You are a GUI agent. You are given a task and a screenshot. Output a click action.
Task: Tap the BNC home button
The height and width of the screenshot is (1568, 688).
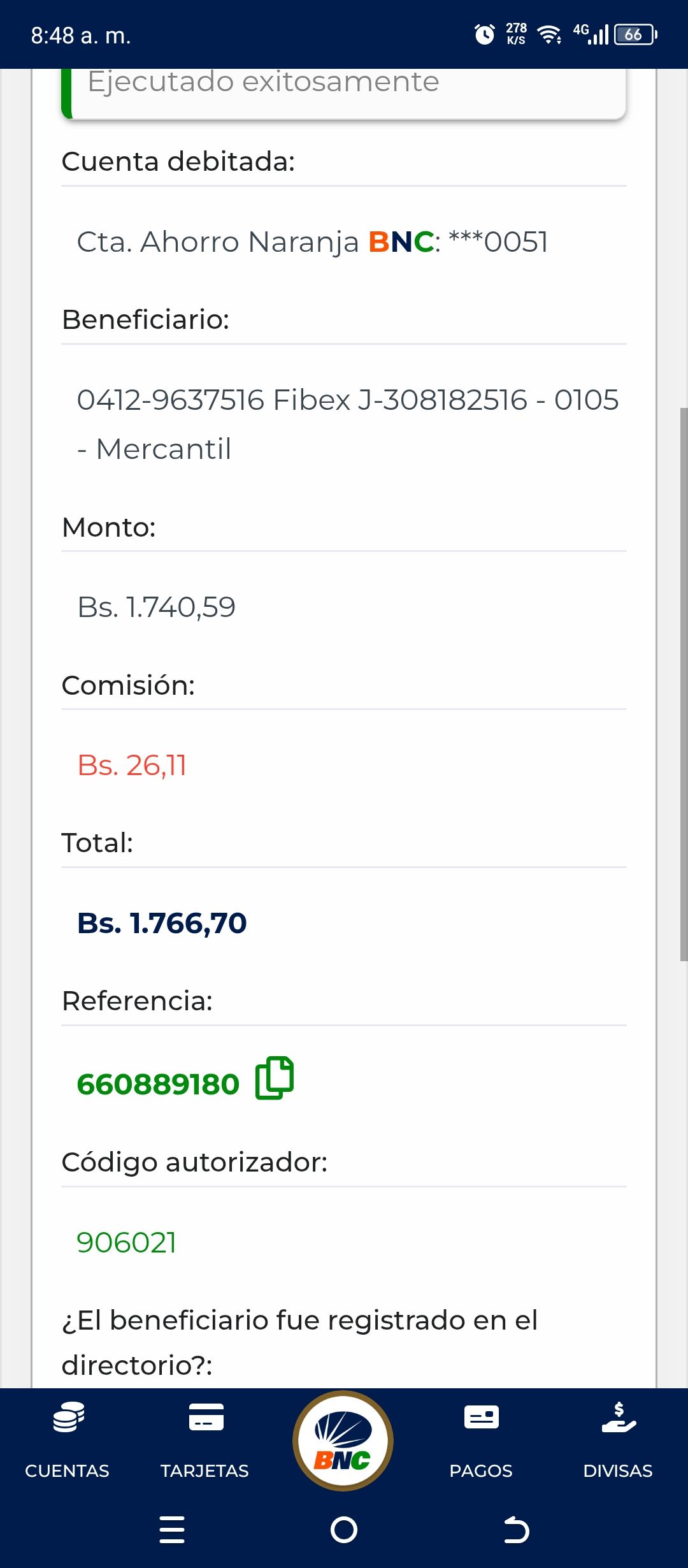(x=343, y=1441)
